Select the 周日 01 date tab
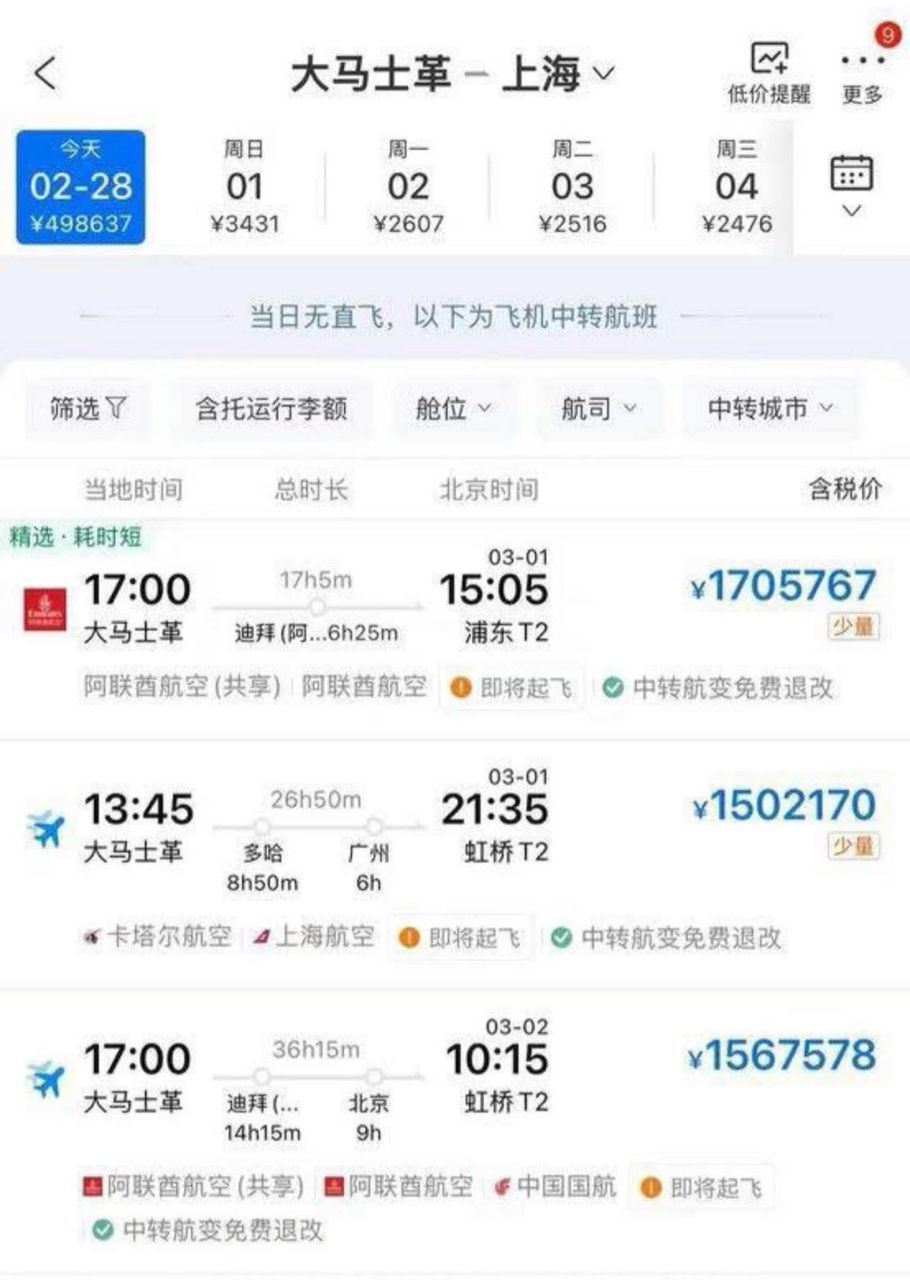The height and width of the screenshot is (1280, 910). (244, 188)
